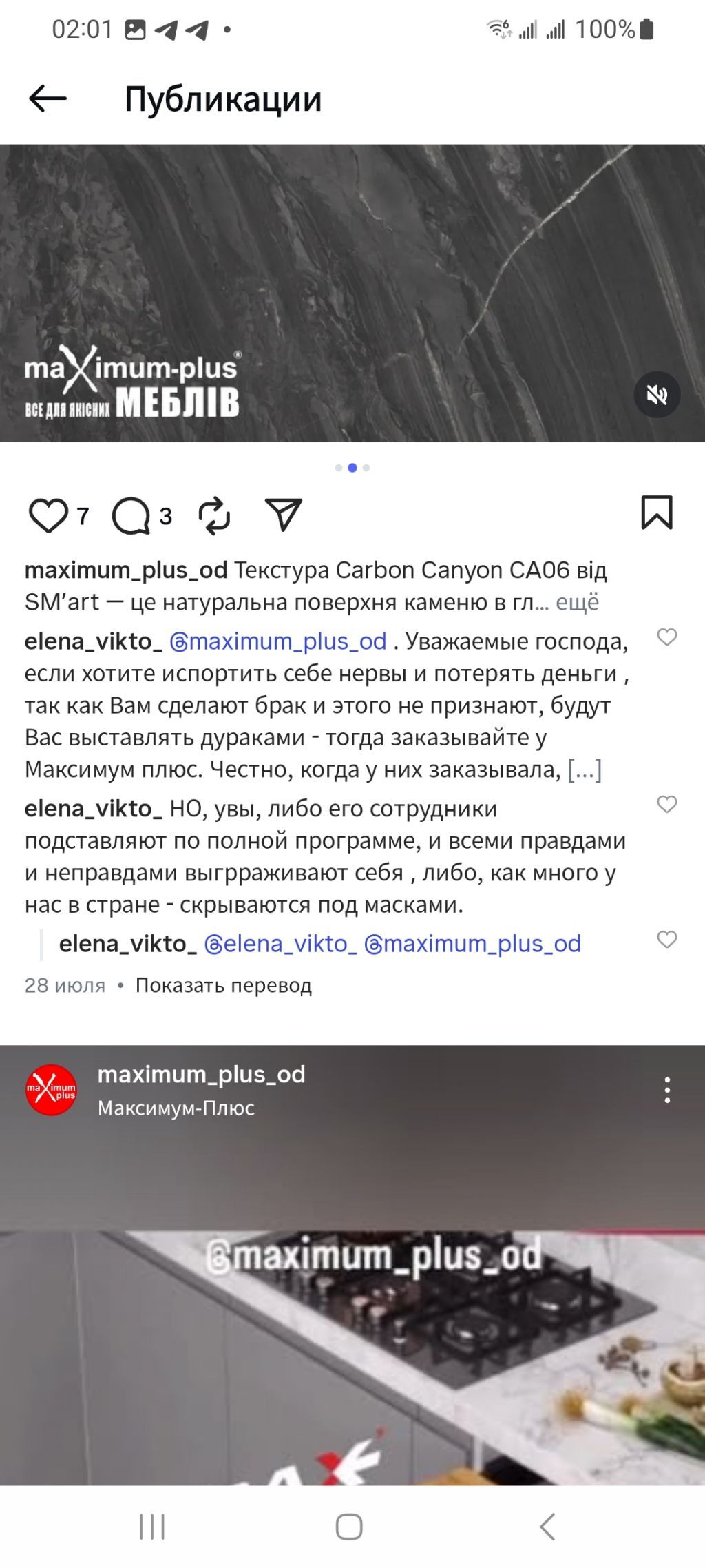Go back from Публикации
The height and width of the screenshot is (1568, 705).
(x=48, y=99)
